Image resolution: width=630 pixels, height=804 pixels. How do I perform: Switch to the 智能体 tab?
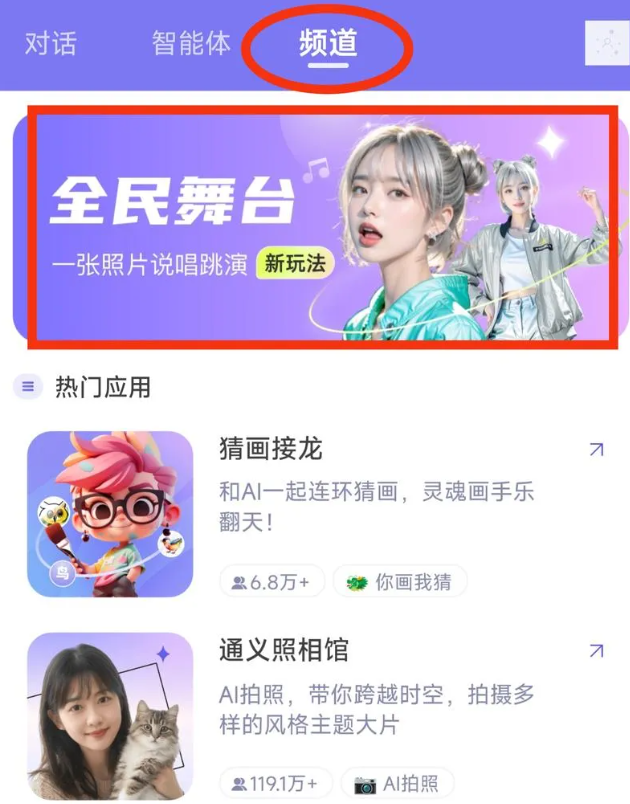pyautogui.click(x=191, y=43)
